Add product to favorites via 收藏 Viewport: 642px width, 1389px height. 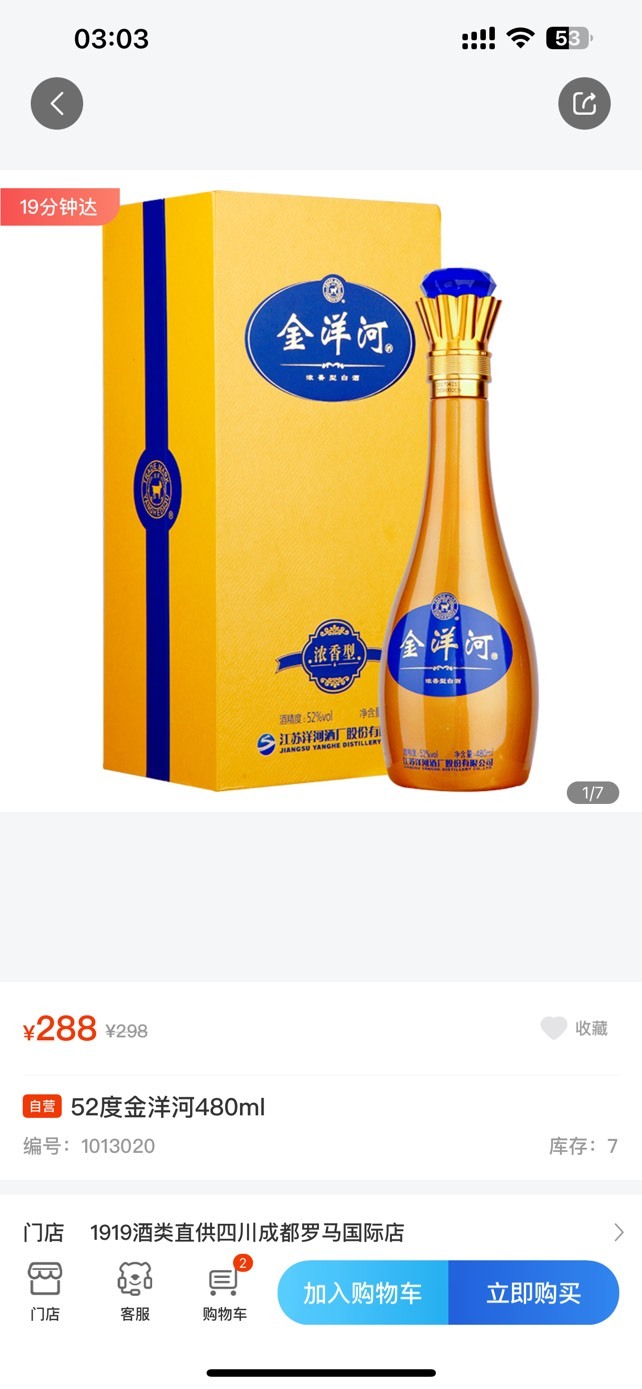coord(574,1028)
